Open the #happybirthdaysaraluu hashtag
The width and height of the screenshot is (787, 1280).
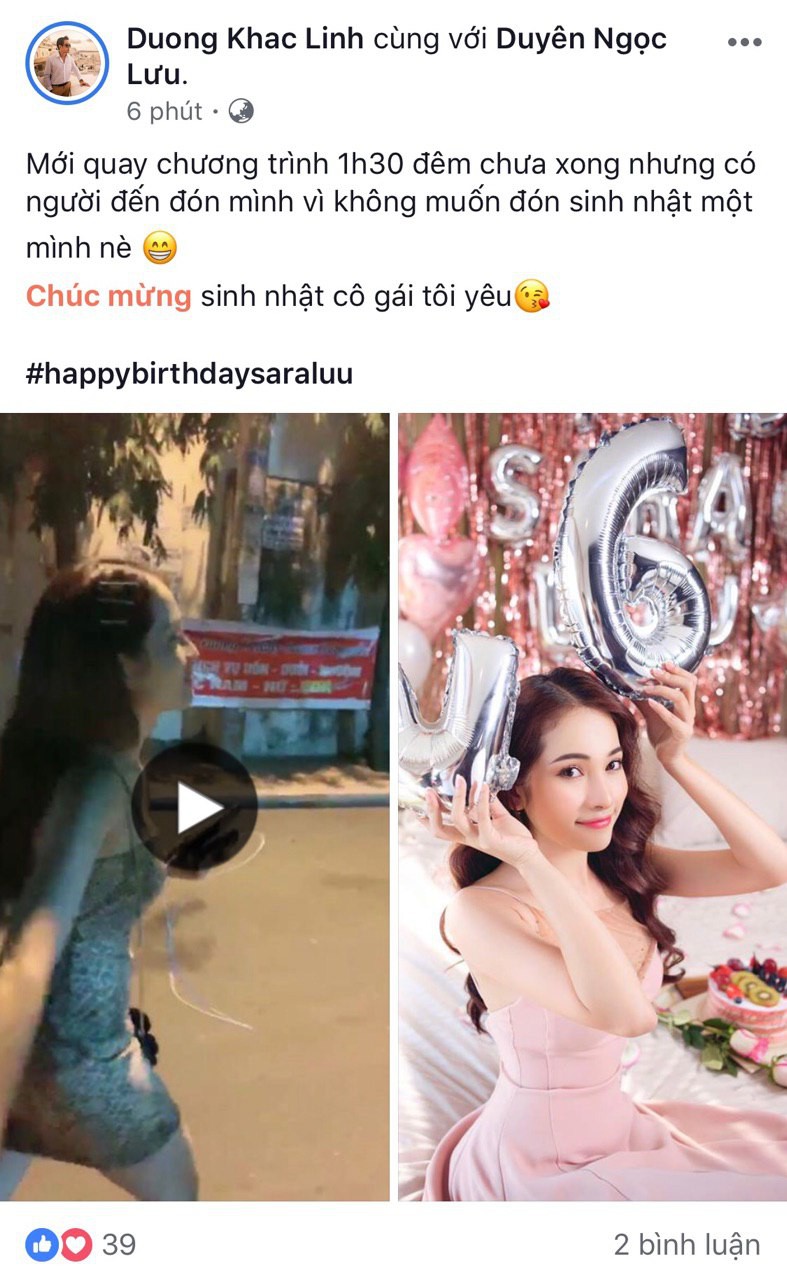189,374
